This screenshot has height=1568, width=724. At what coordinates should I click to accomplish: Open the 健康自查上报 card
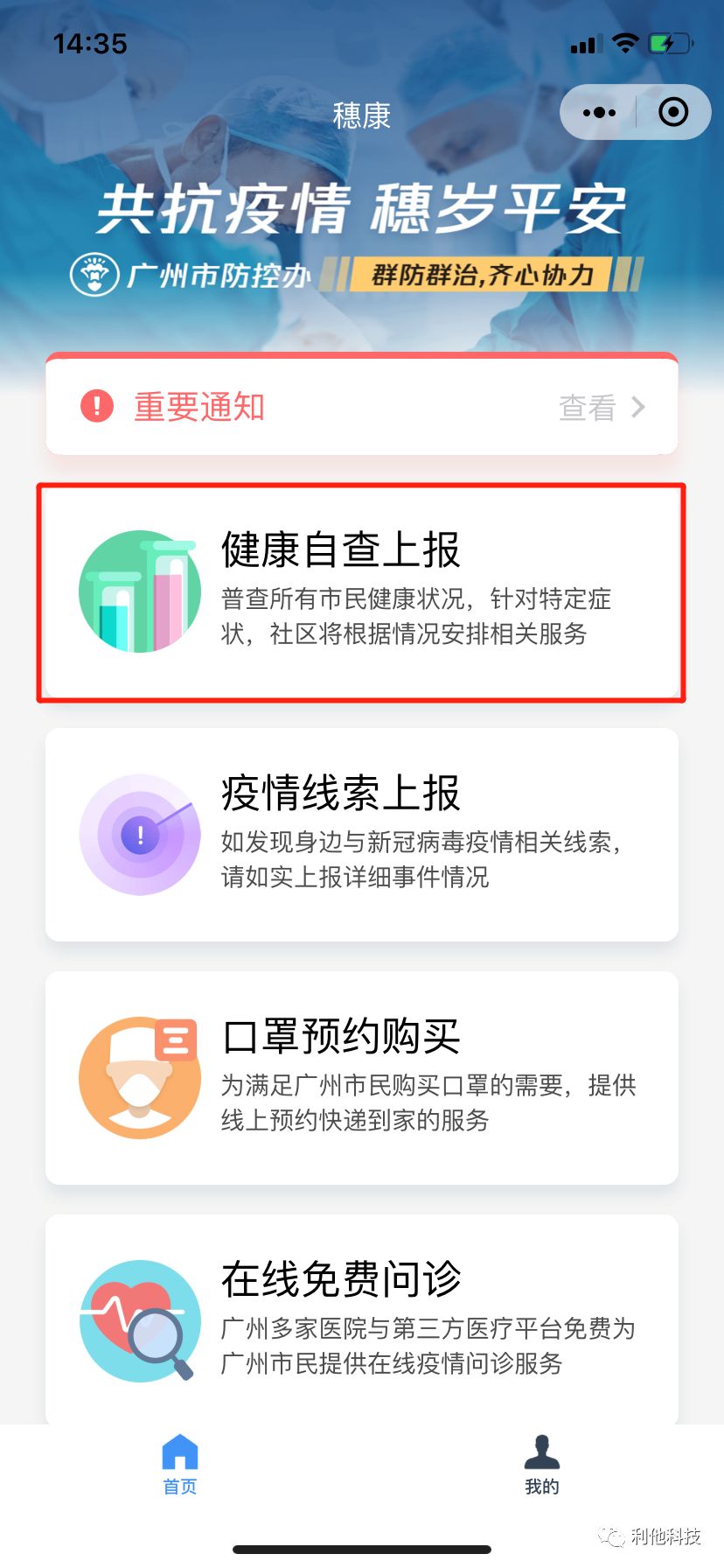point(362,592)
